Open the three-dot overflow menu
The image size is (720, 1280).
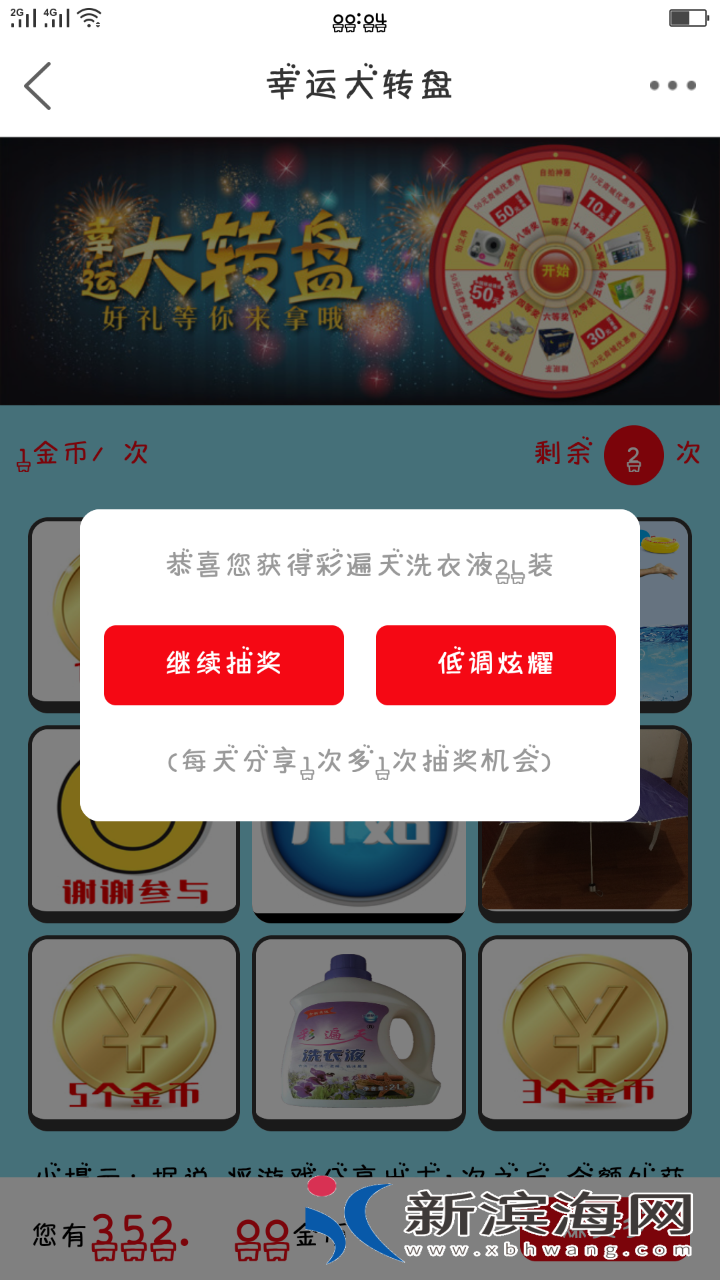coord(672,86)
